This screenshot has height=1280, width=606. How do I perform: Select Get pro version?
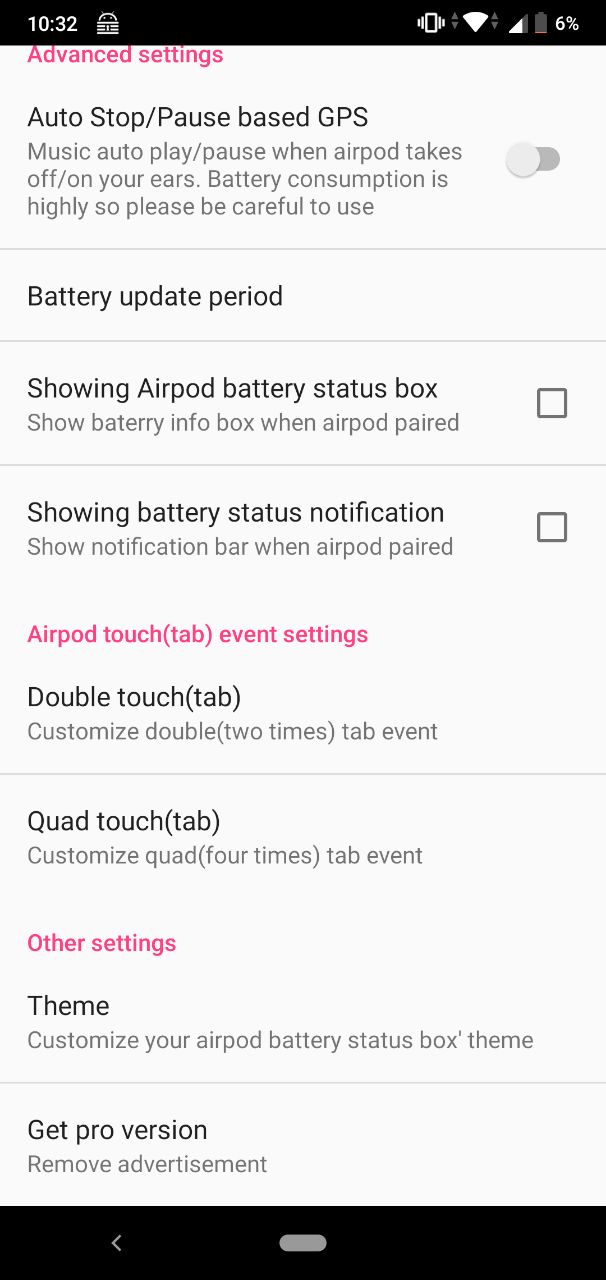click(x=303, y=1145)
